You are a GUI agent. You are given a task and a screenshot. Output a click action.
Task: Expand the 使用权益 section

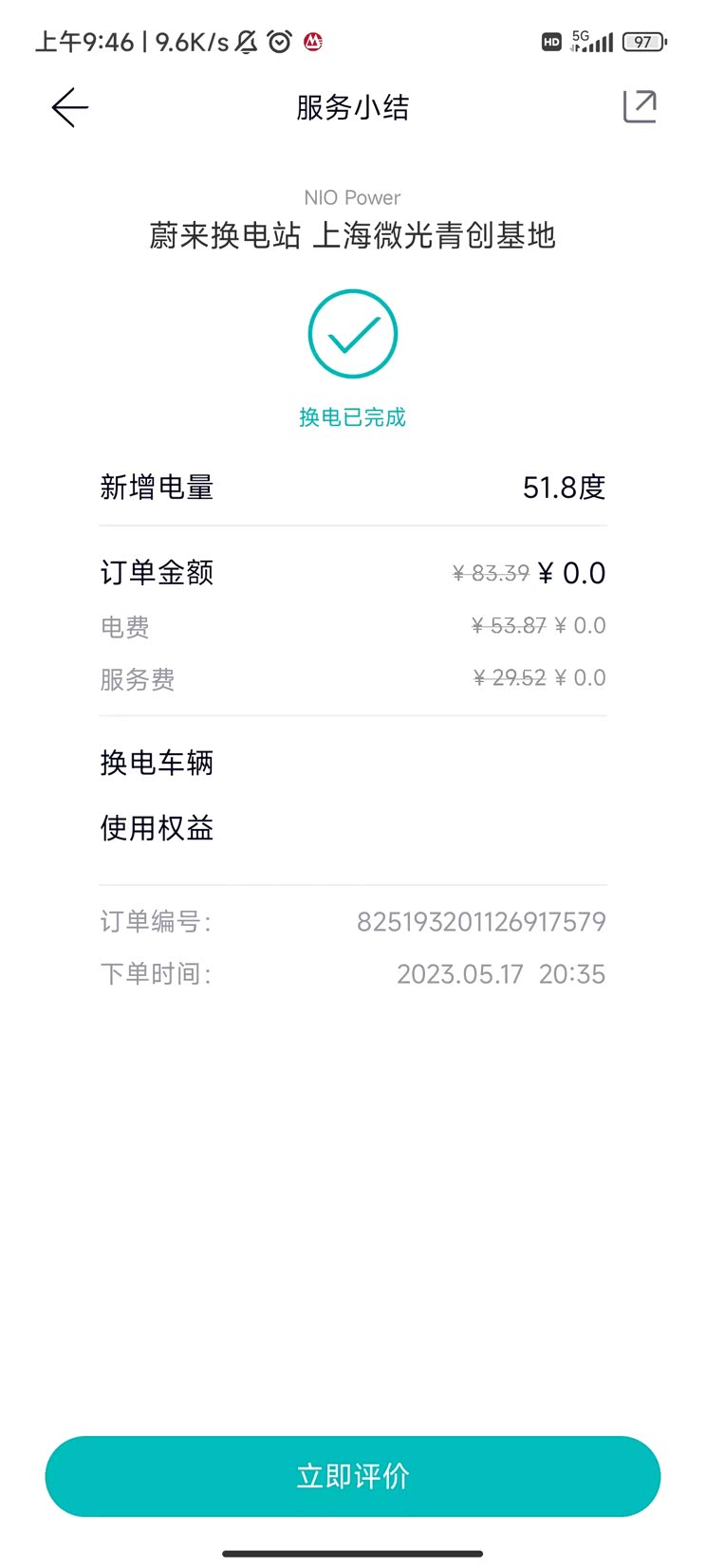coord(157,828)
